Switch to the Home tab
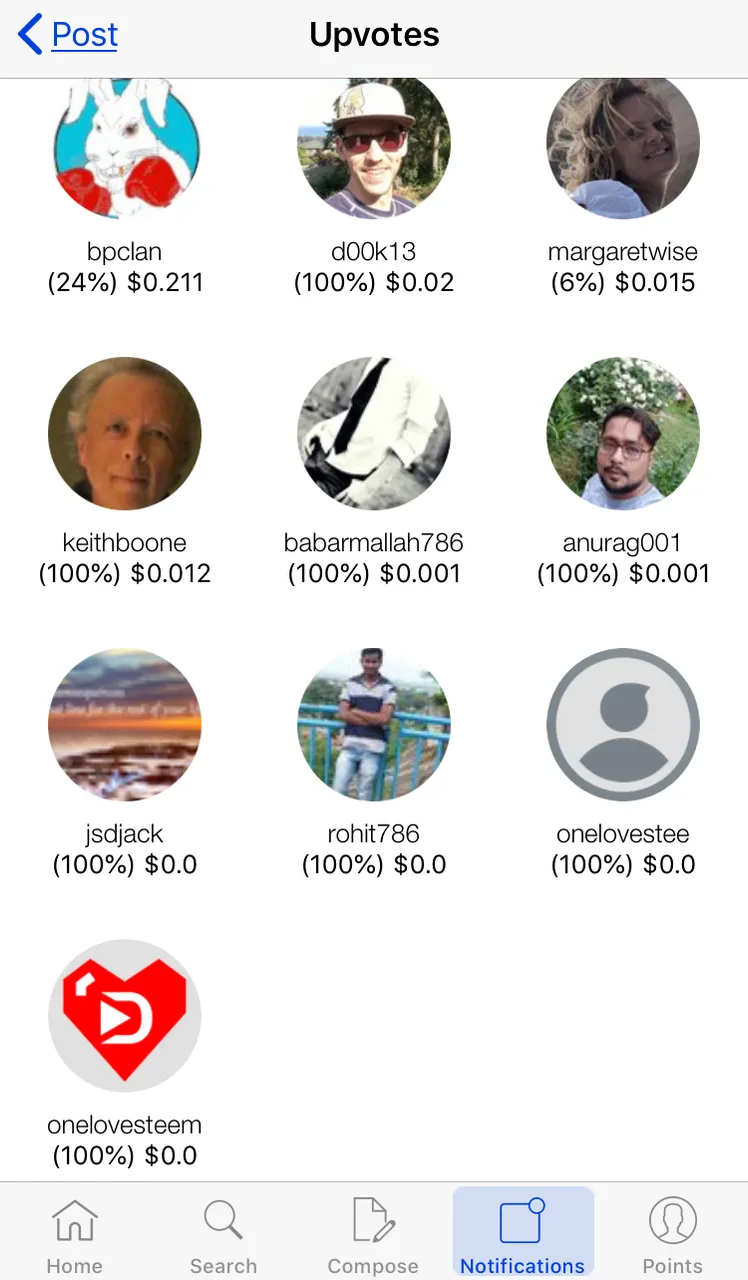The width and height of the screenshot is (748, 1280). [x=75, y=1236]
